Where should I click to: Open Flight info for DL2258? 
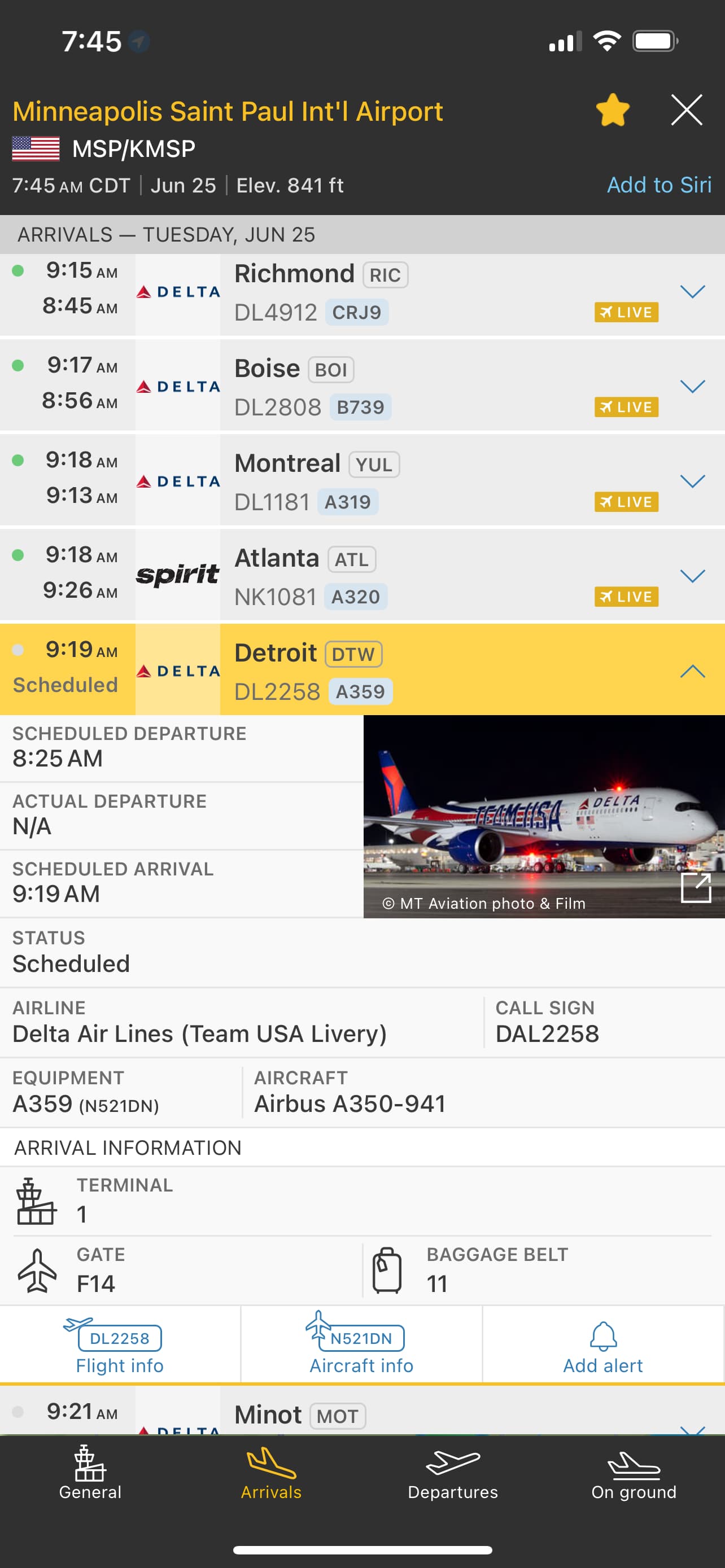coord(120,1346)
